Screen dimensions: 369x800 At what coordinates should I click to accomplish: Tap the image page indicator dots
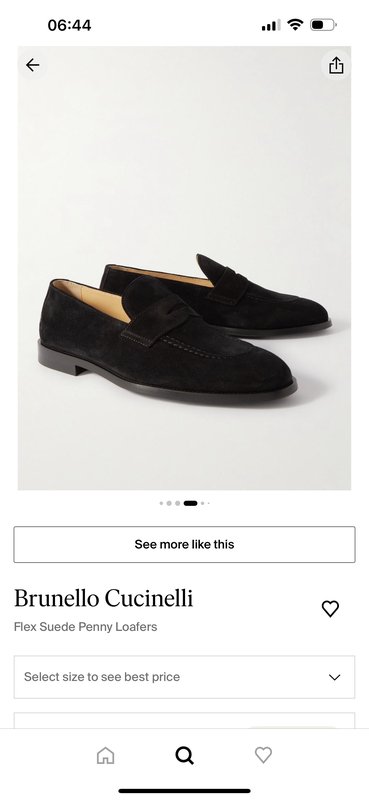184,503
